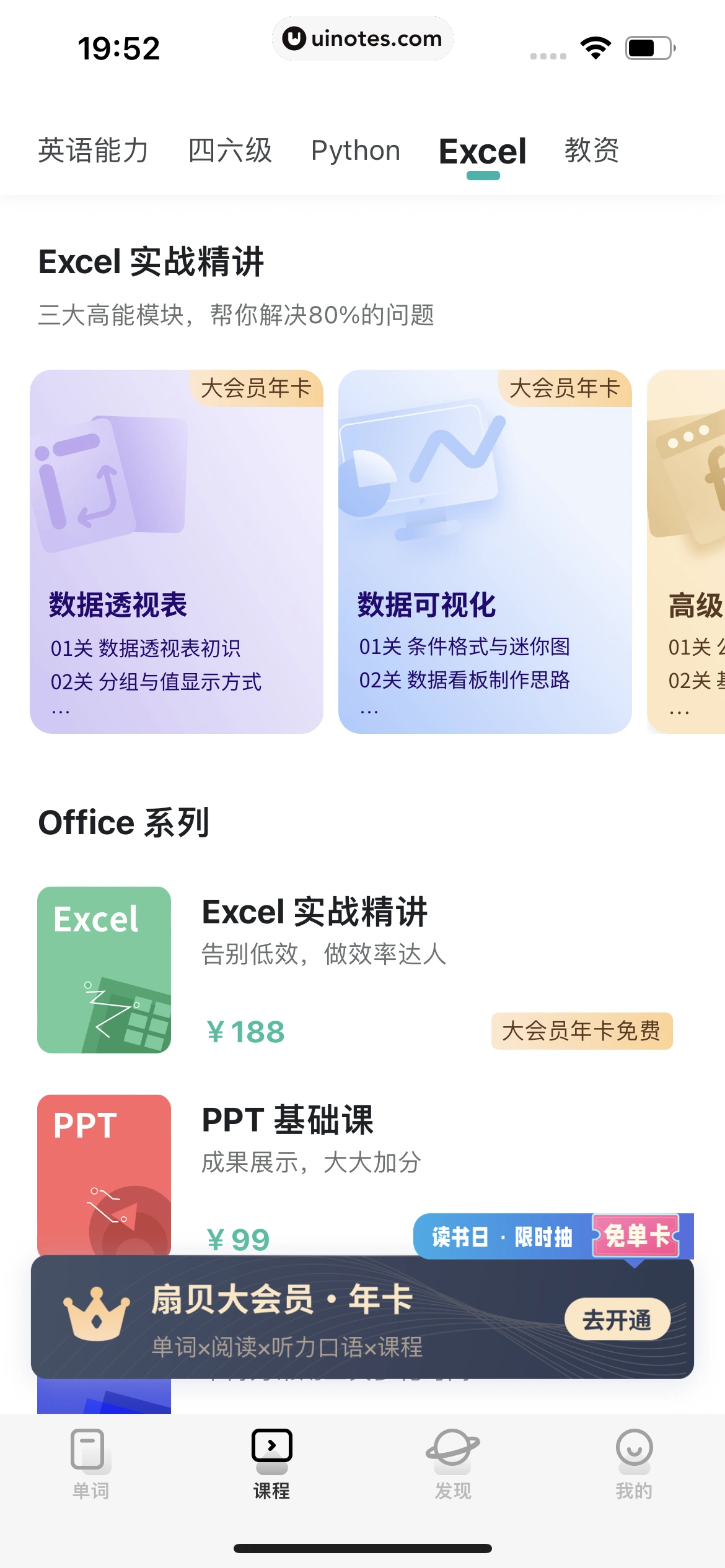The height and width of the screenshot is (1568, 725).
Task: Click the 大会员年卡免费 tag
Action: tap(581, 1031)
